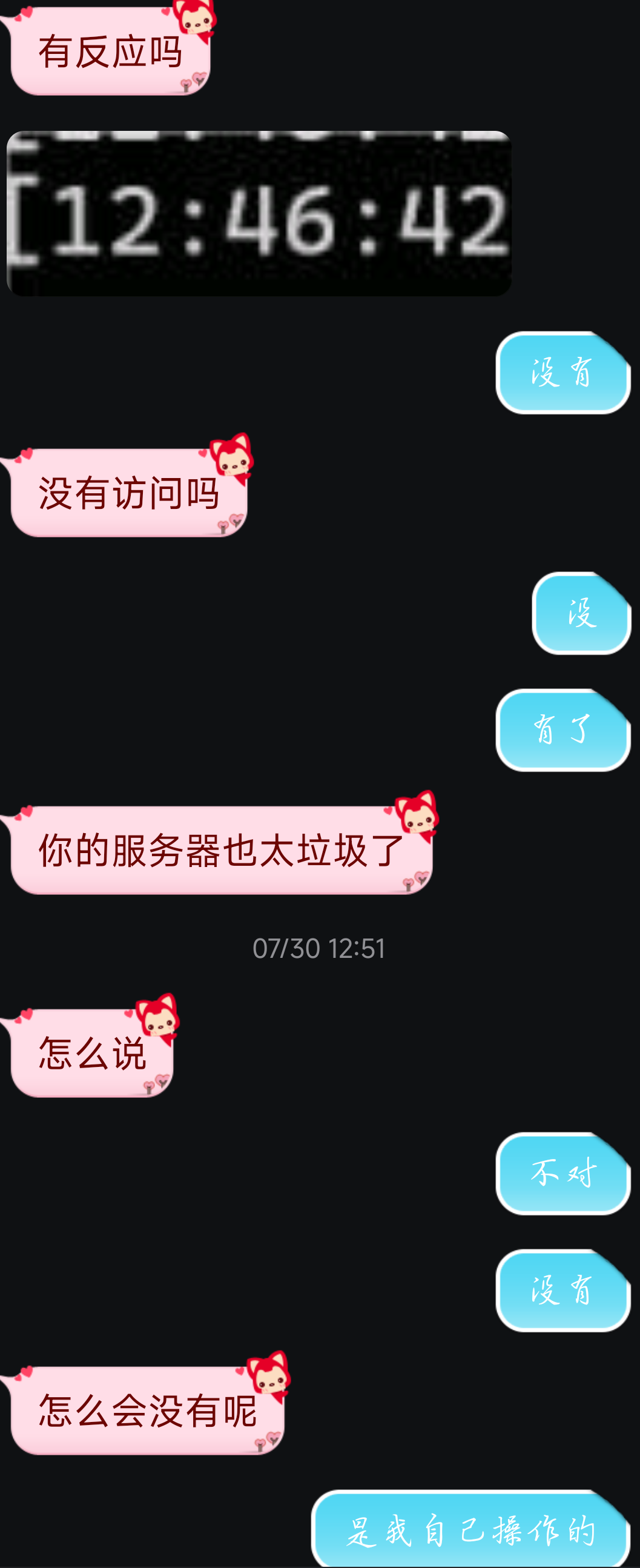Open the image message showing 12:46:42
Screen dimensions: 640x1568
pyautogui.click(x=259, y=214)
